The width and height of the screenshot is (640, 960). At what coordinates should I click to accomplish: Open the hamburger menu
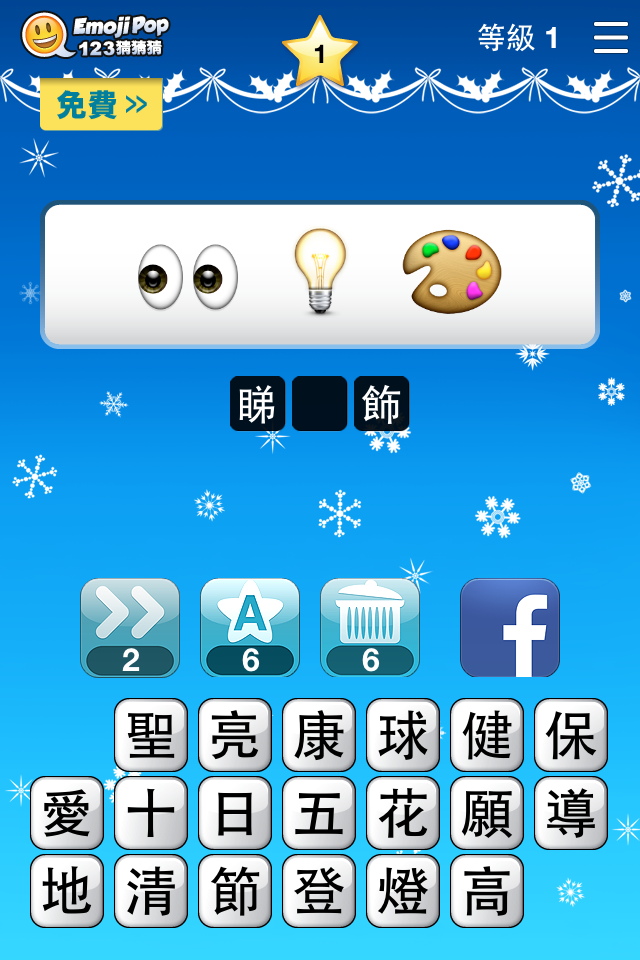coord(610,37)
